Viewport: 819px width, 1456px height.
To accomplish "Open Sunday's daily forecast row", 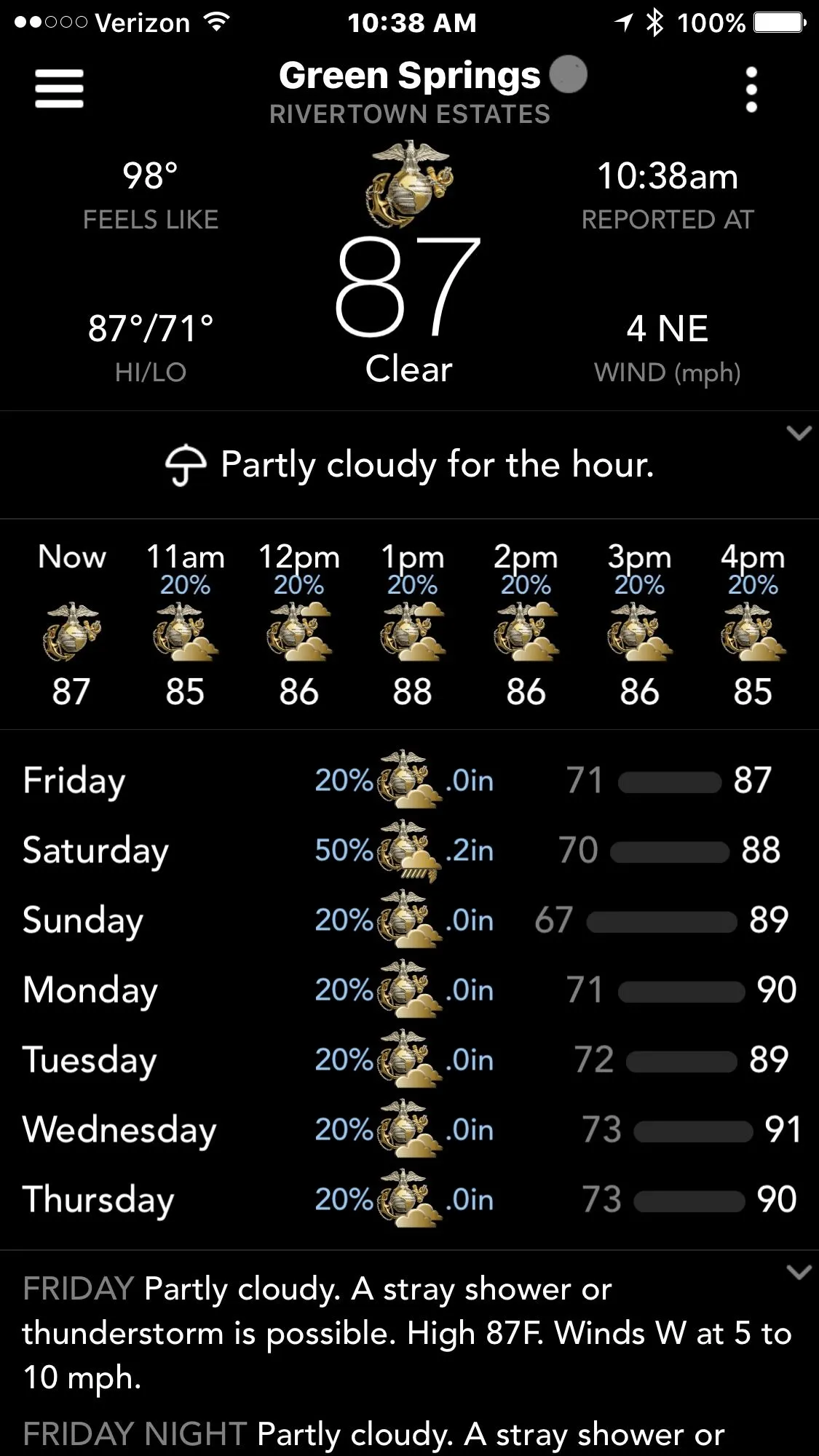I will coord(409,920).
